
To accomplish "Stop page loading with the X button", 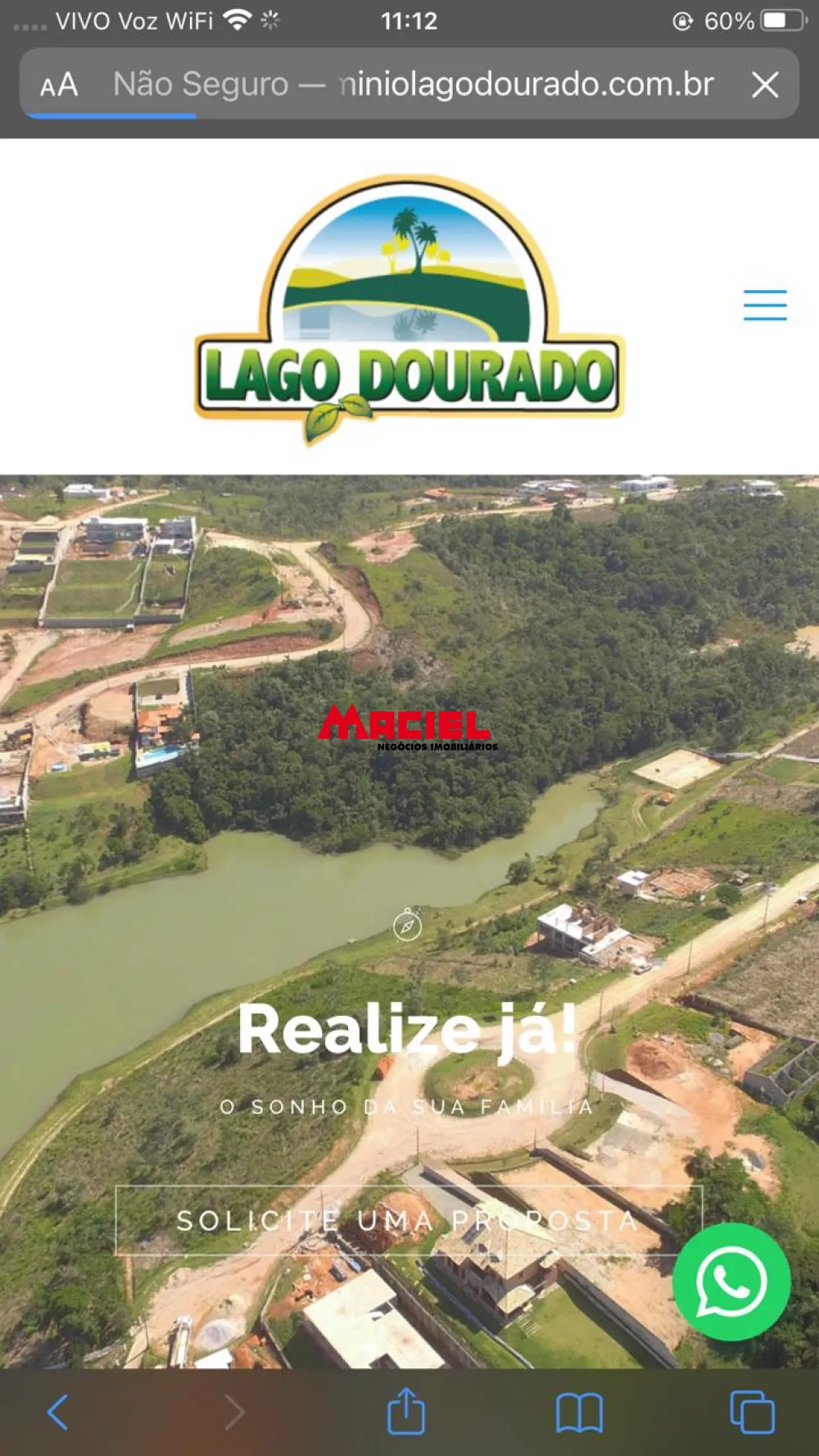I will [x=767, y=84].
